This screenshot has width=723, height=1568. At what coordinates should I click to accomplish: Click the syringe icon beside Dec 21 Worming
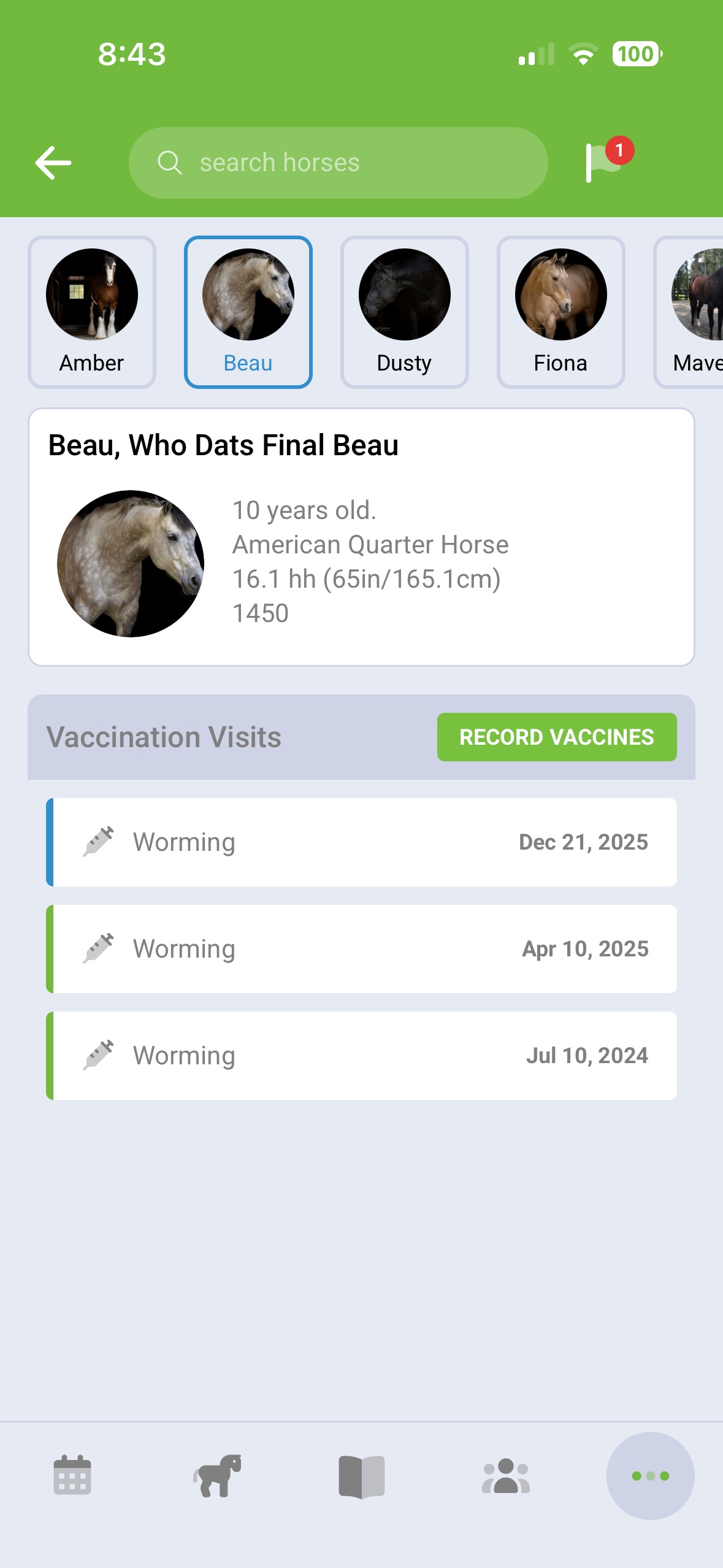pyautogui.click(x=100, y=841)
